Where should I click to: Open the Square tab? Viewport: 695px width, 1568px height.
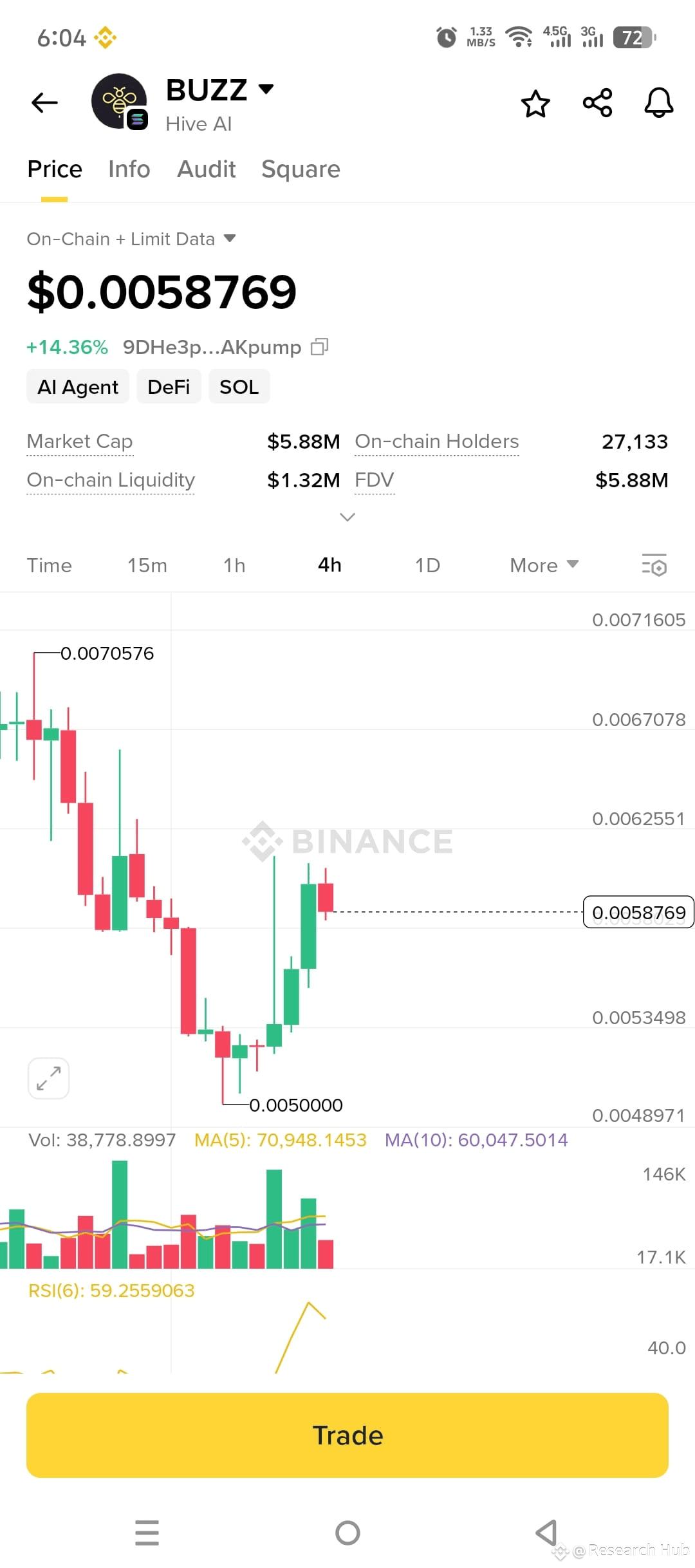pos(301,169)
